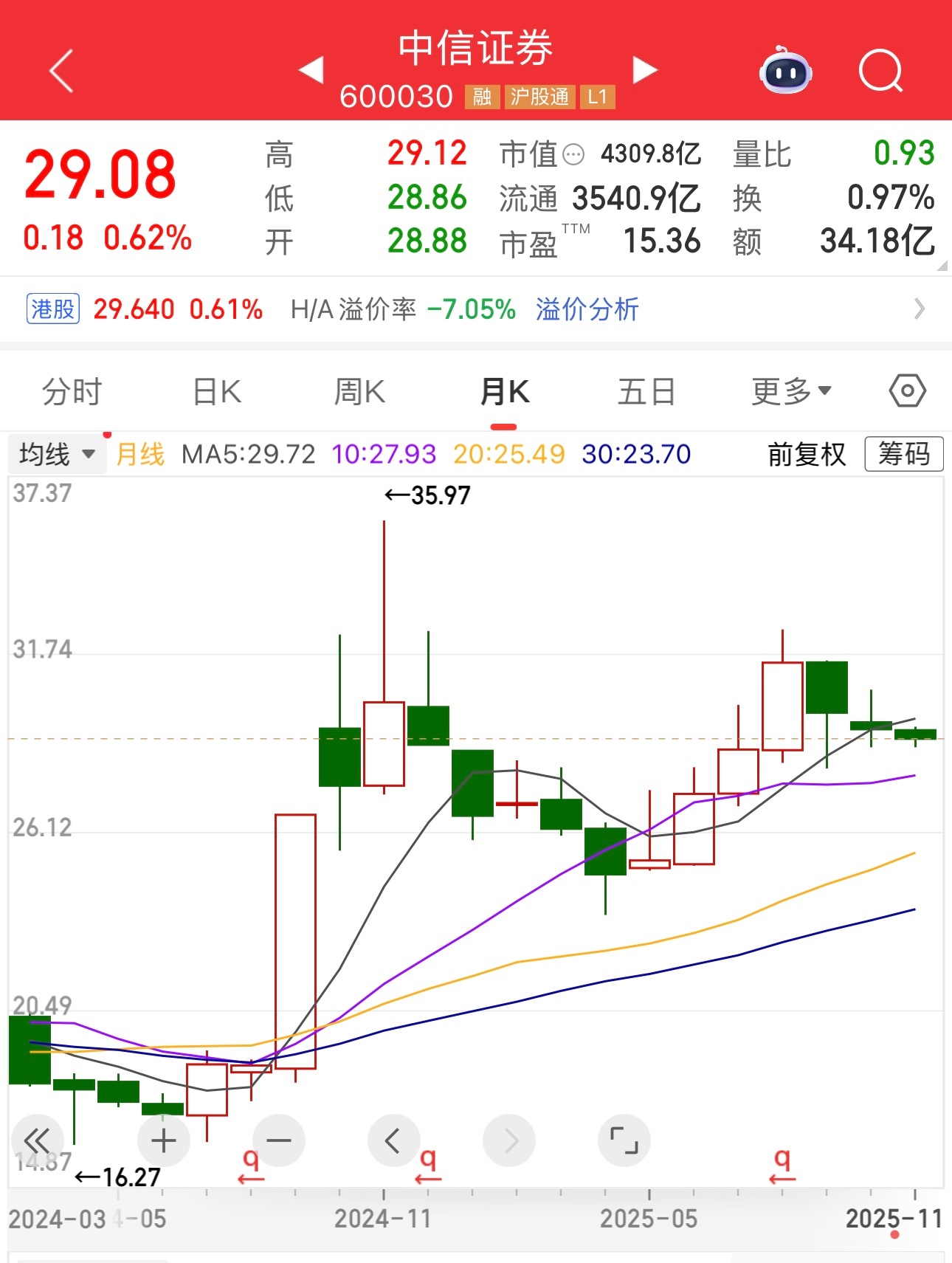
Task: Click the double-left rewind chart icon
Action: (39, 1140)
